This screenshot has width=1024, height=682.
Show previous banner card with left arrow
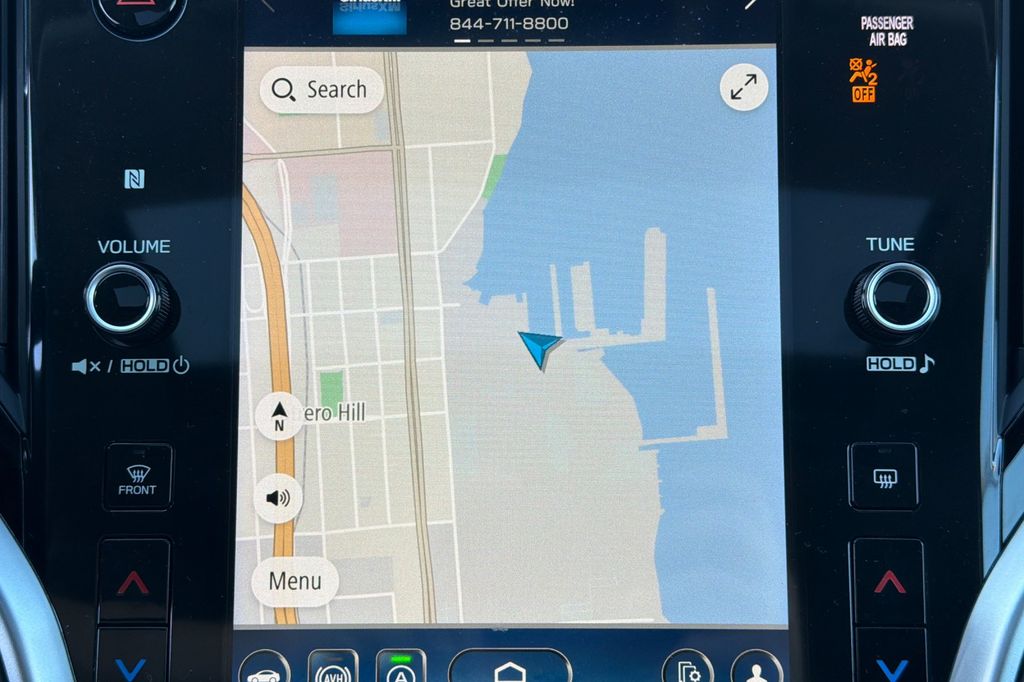tap(266, 4)
